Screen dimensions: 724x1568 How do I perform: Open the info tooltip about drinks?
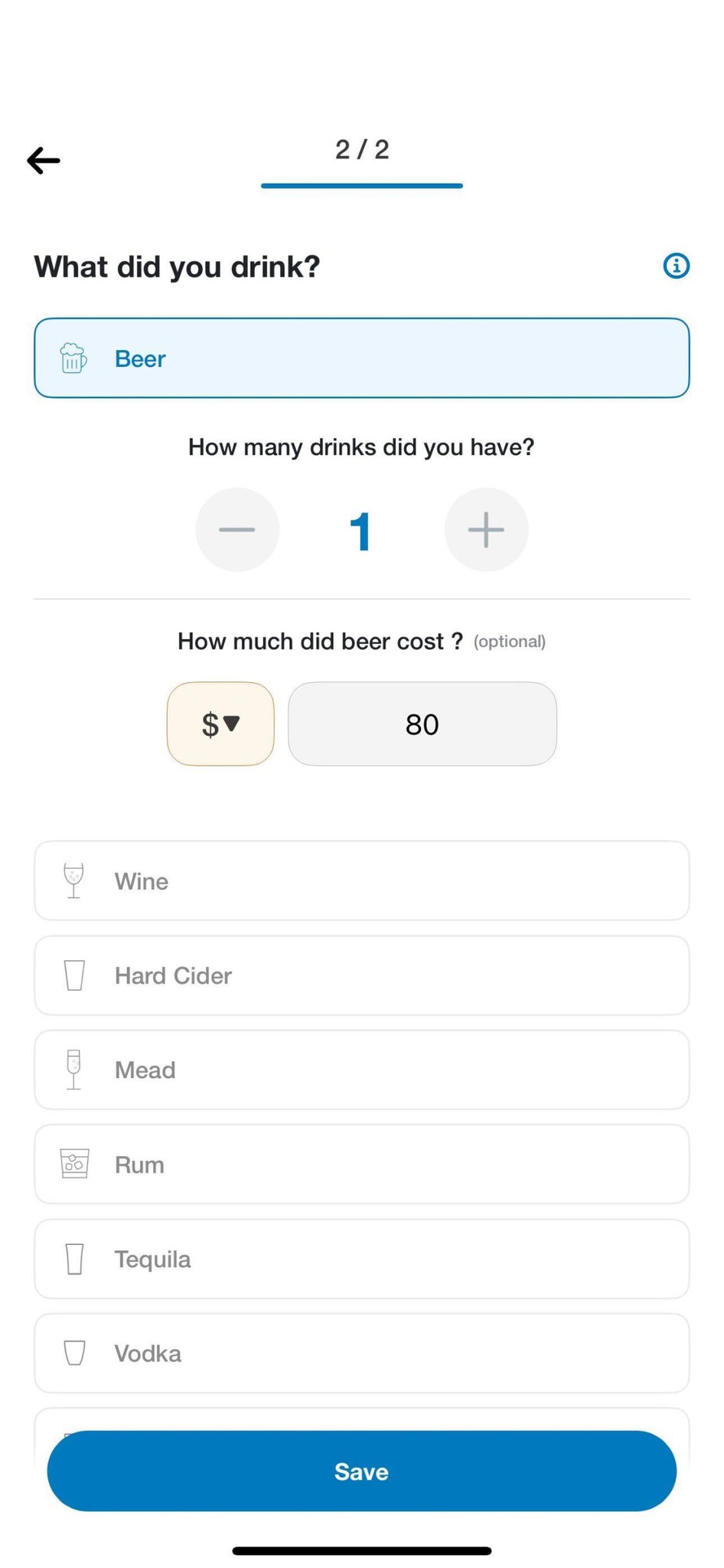pos(676,266)
